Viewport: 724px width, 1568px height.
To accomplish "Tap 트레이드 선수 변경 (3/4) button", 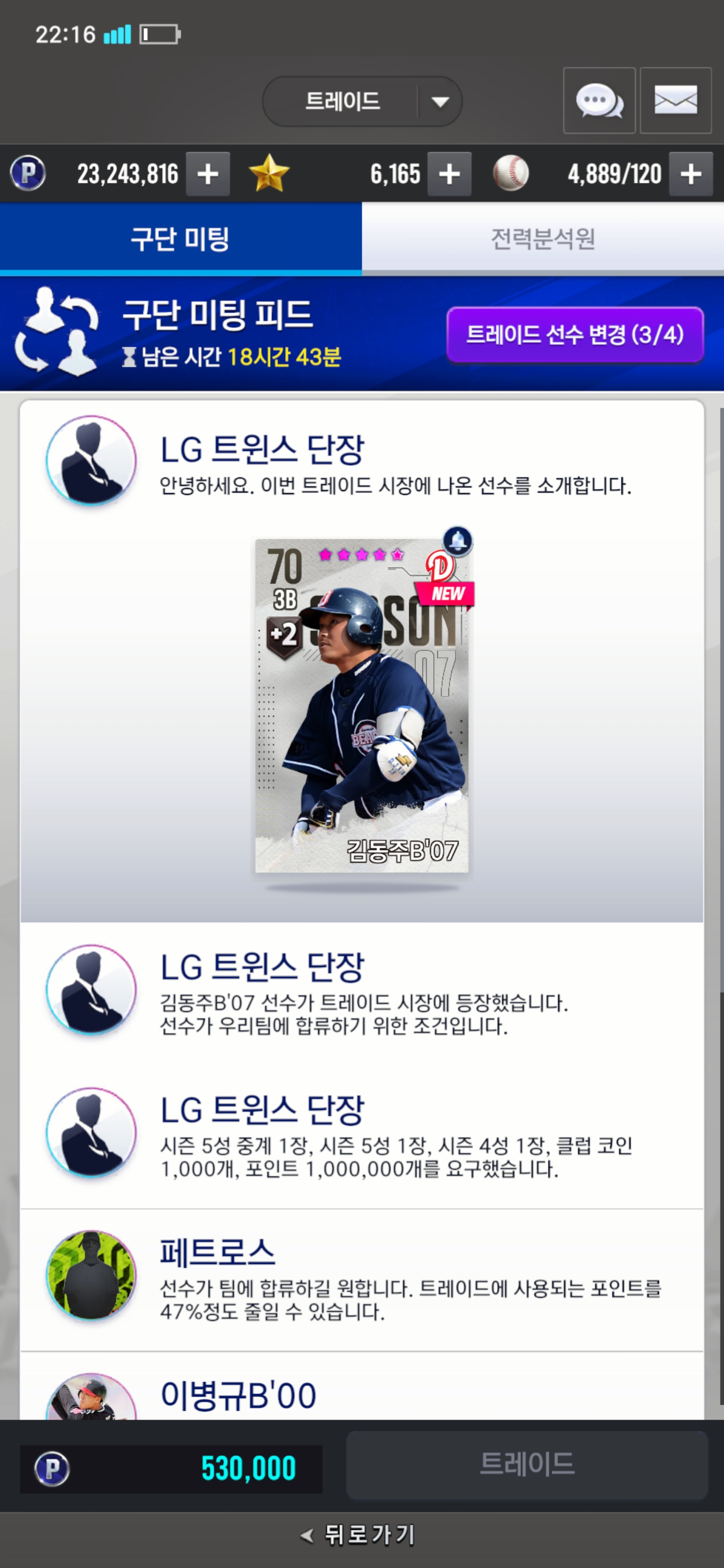I will click(x=575, y=335).
